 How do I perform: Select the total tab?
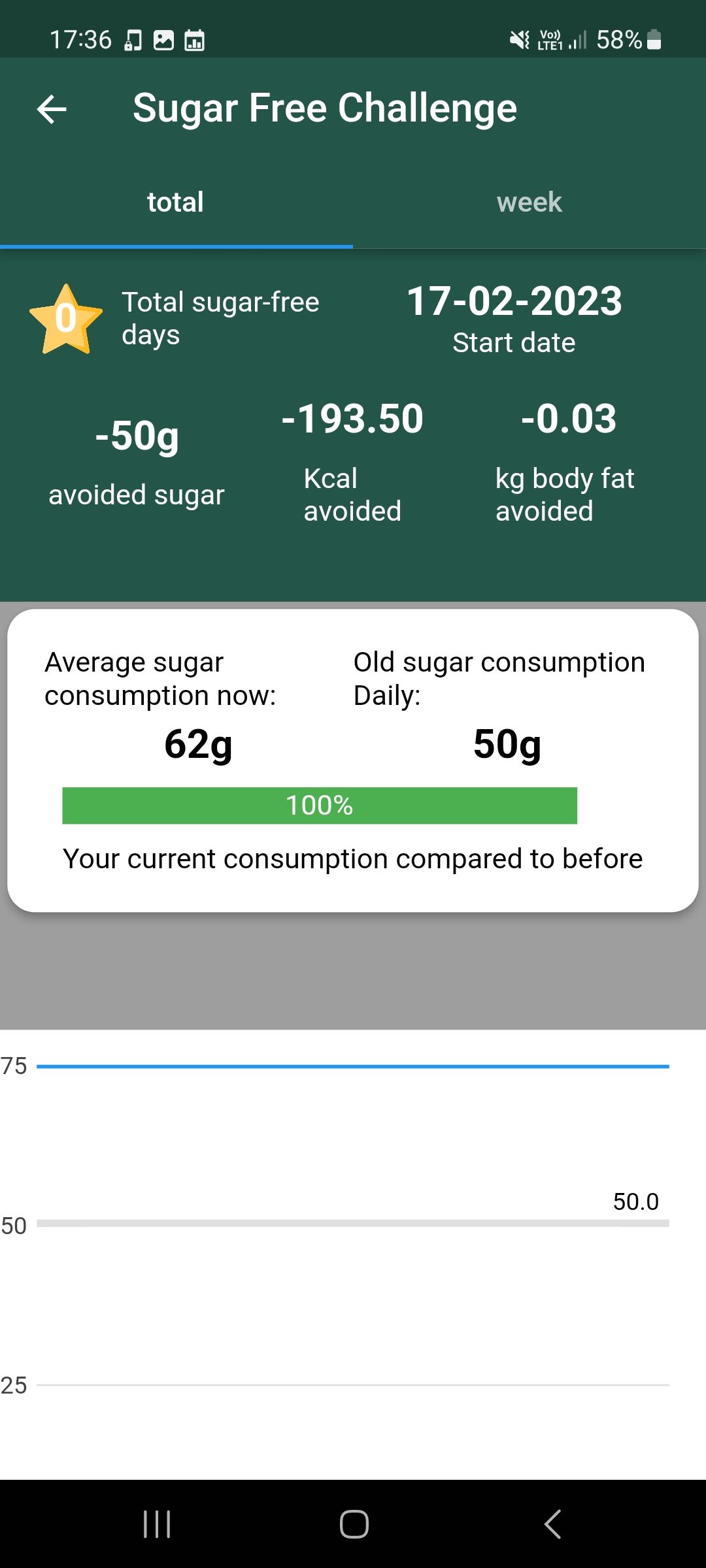point(175,203)
